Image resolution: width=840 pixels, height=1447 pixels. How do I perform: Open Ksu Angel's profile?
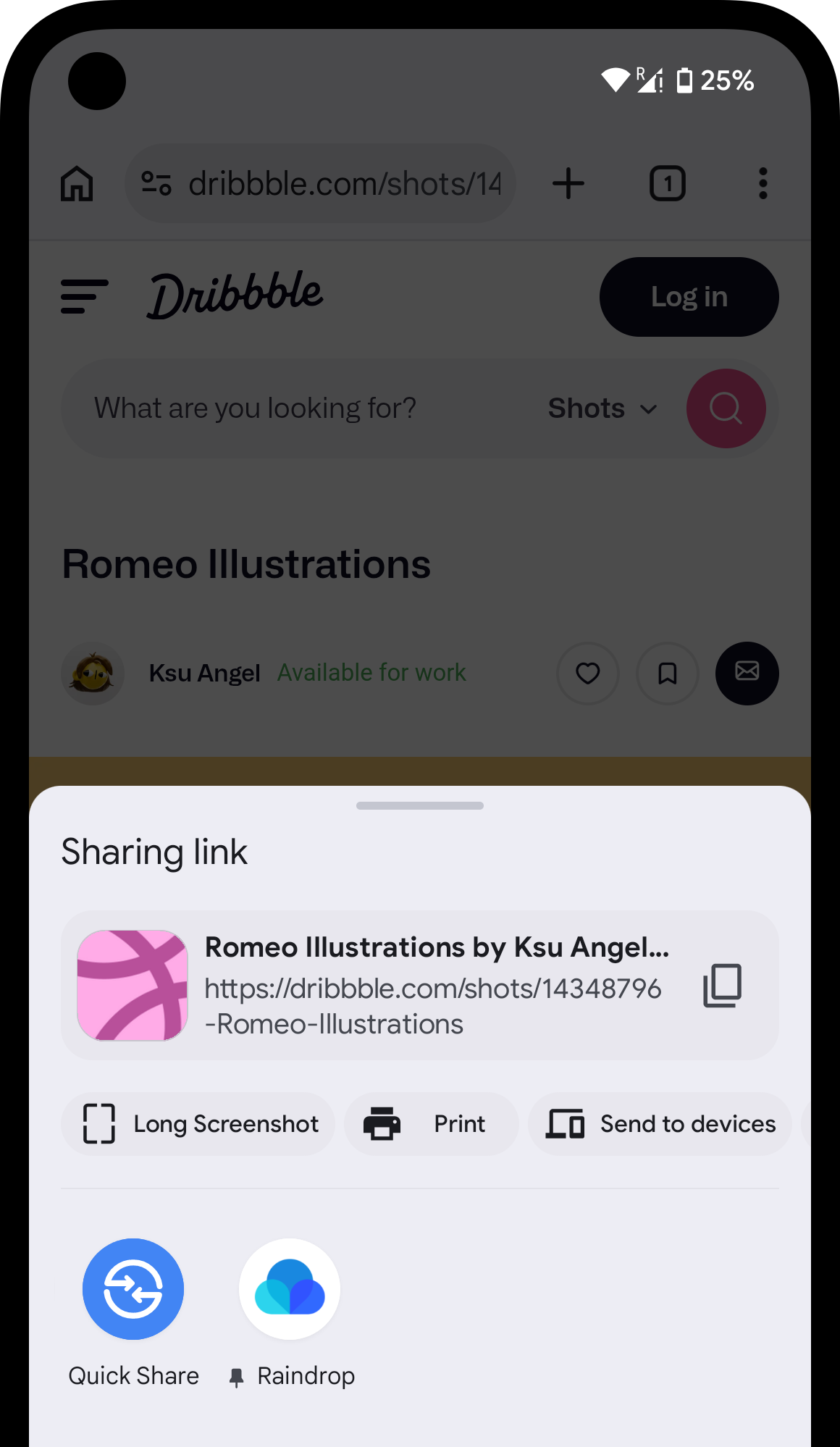(x=204, y=673)
